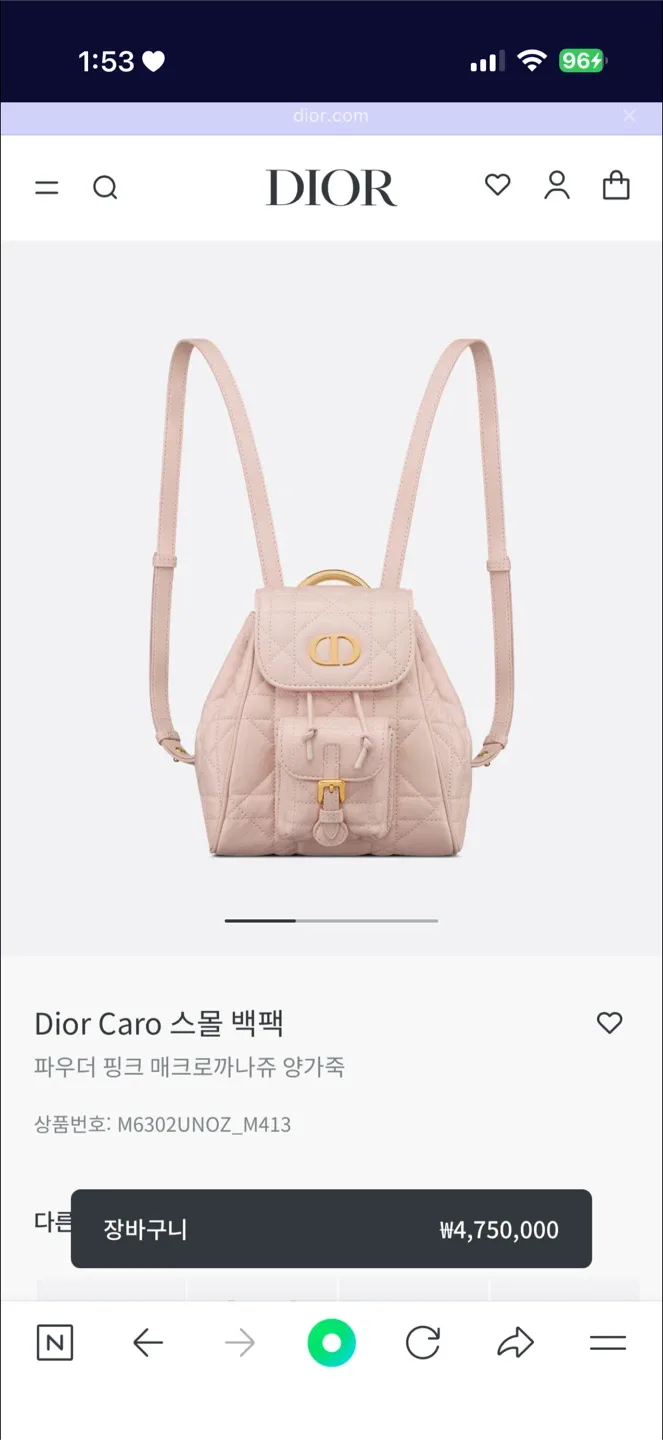Open the wishlist heart in header
The height and width of the screenshot is (1440, 663).
(497, 185)
